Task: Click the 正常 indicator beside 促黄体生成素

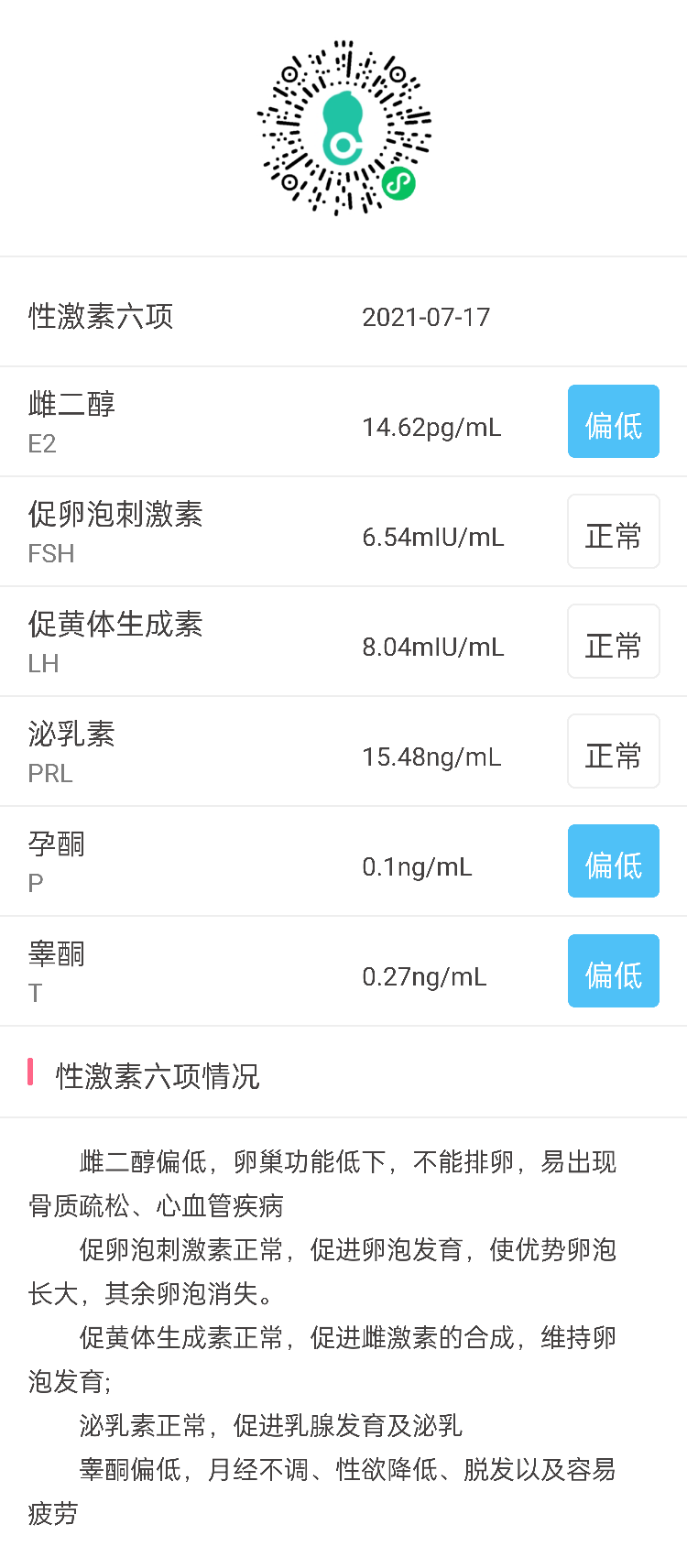Action: tap(613, 641)
